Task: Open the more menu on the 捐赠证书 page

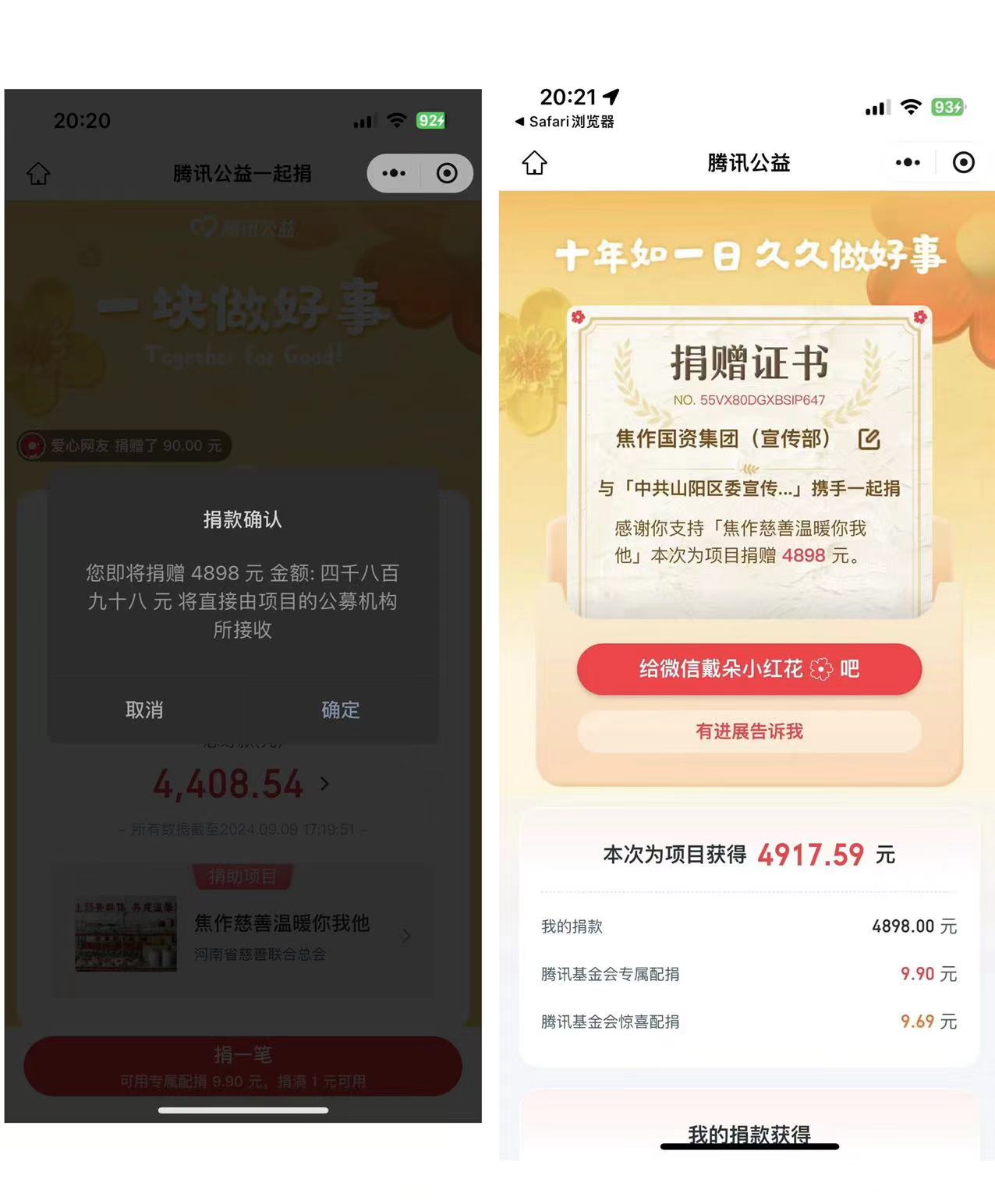Action: pos(908,162)
